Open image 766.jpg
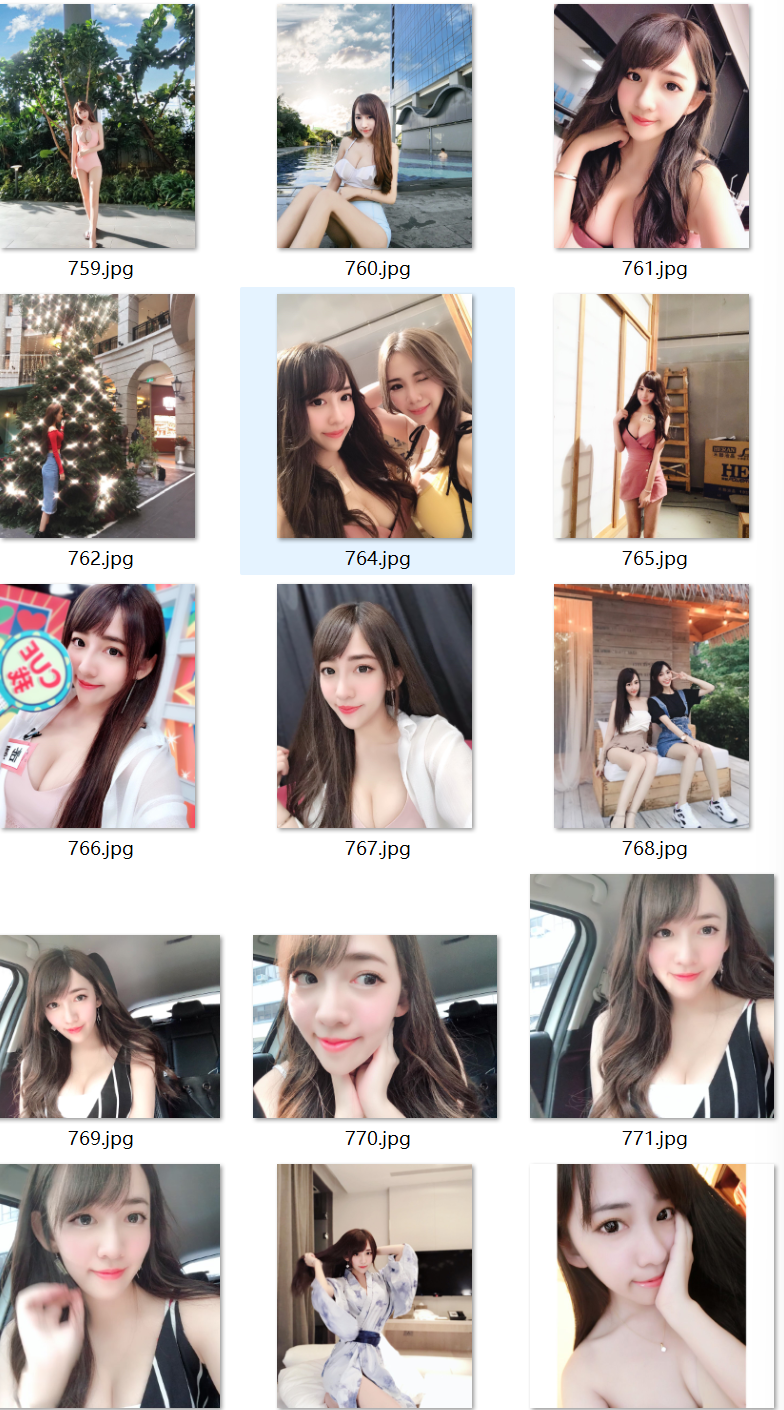The height and width of the screenshot is (1410, 784). (97, 706)
